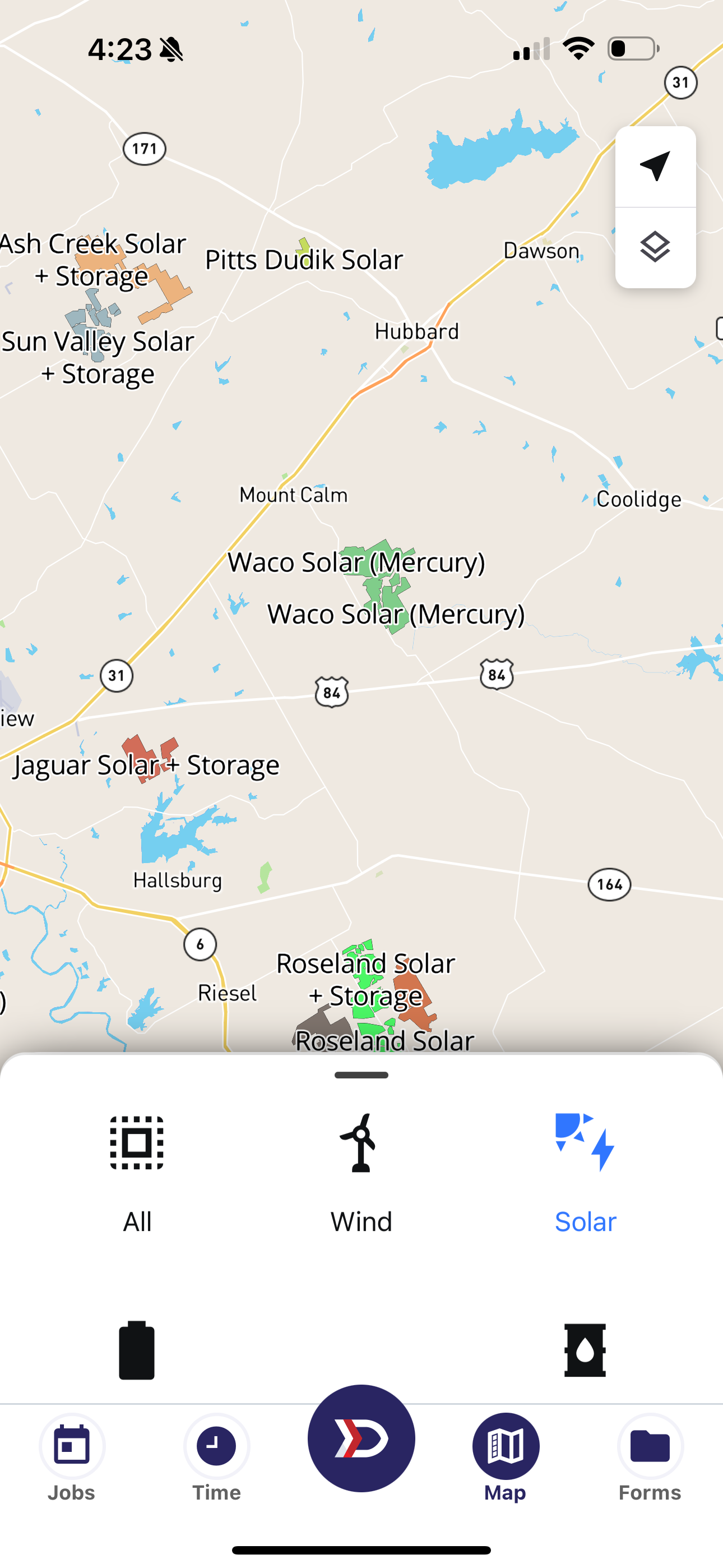The height and width of the screenshot is (1568, 723).
Task: Open Sun Valley Solar + Storage site
Action: pyautogui.click(x=98, y=357)
